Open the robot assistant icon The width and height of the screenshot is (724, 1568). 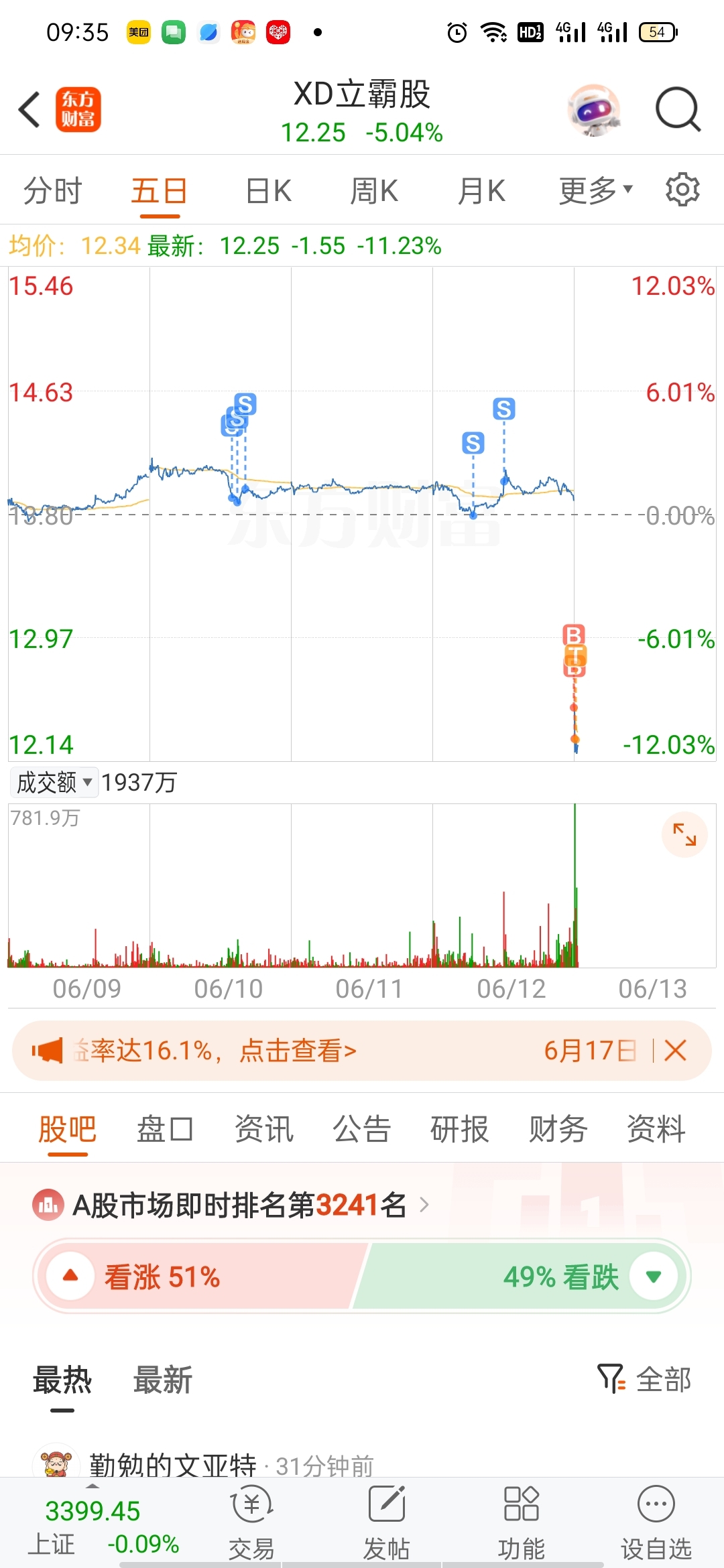point(594,109)
